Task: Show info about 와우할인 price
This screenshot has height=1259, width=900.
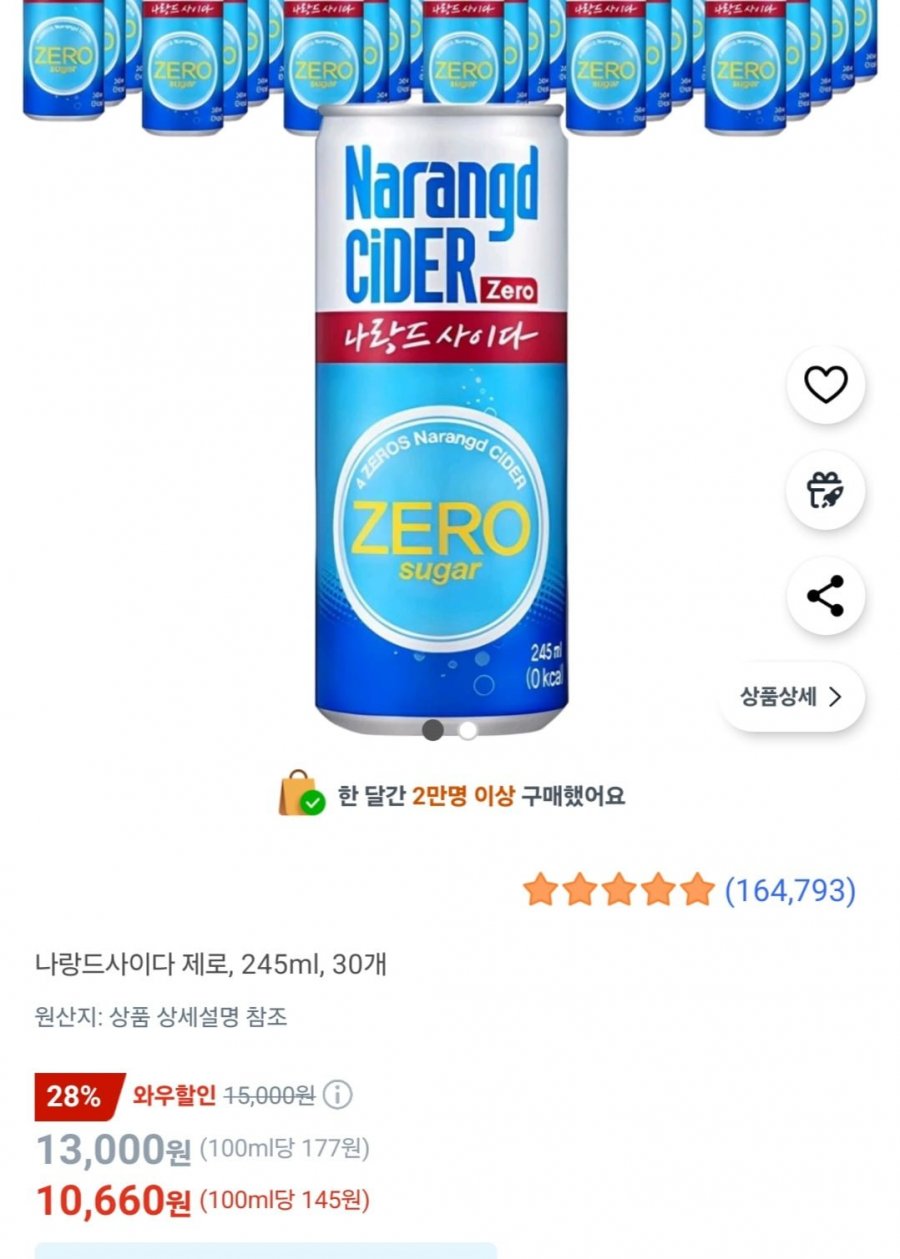Action: 338,1095
